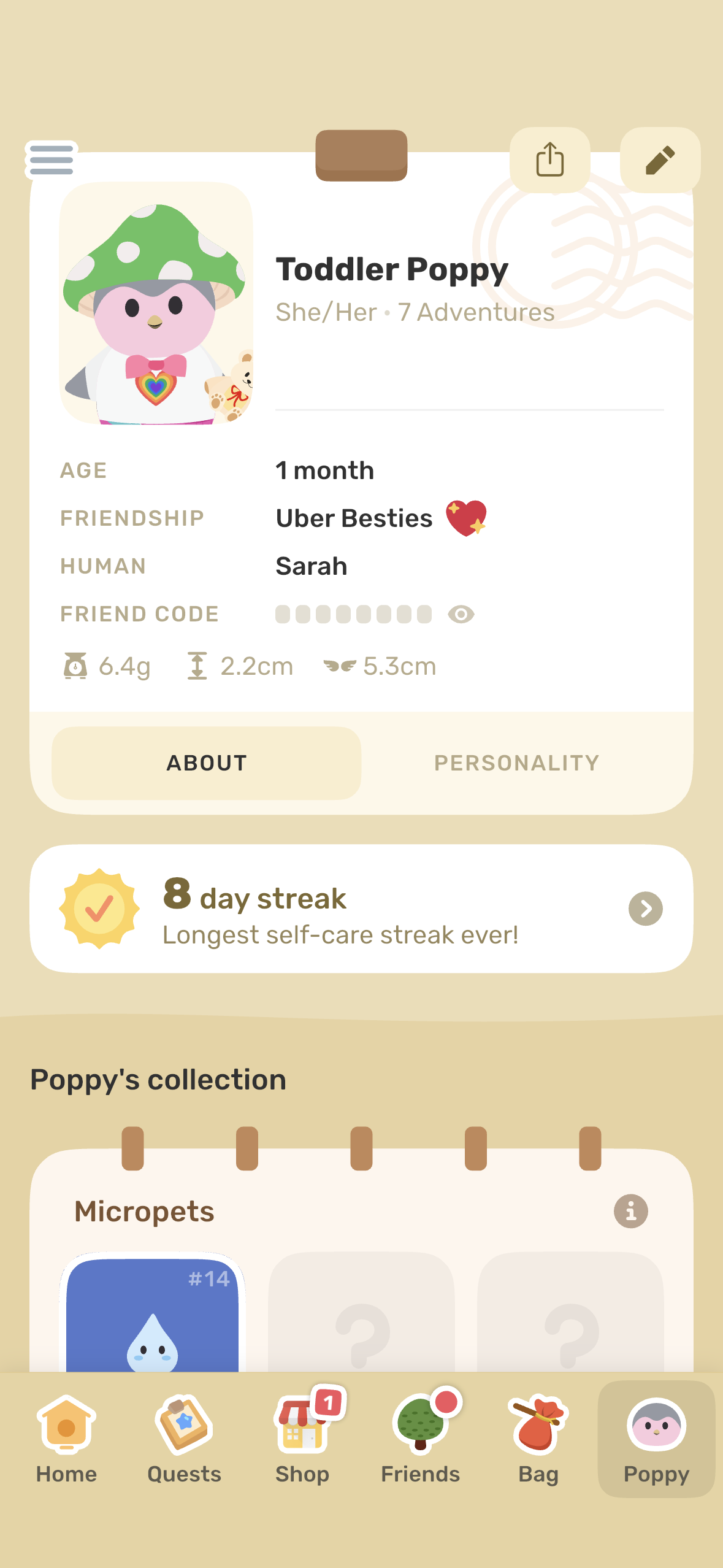Switch to the Personality tab
The image size is (723, 1568).
coord(516,763)
